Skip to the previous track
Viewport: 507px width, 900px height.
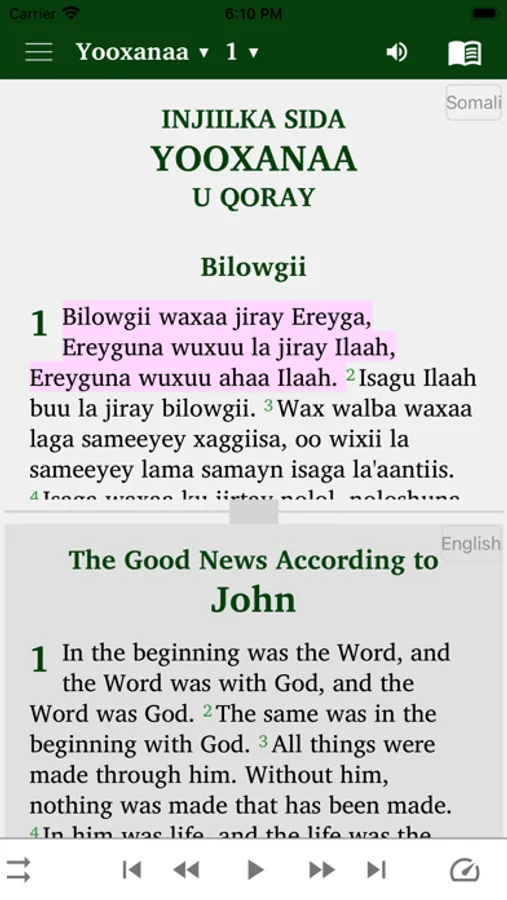pyautogui.click(x=132, y=870)
